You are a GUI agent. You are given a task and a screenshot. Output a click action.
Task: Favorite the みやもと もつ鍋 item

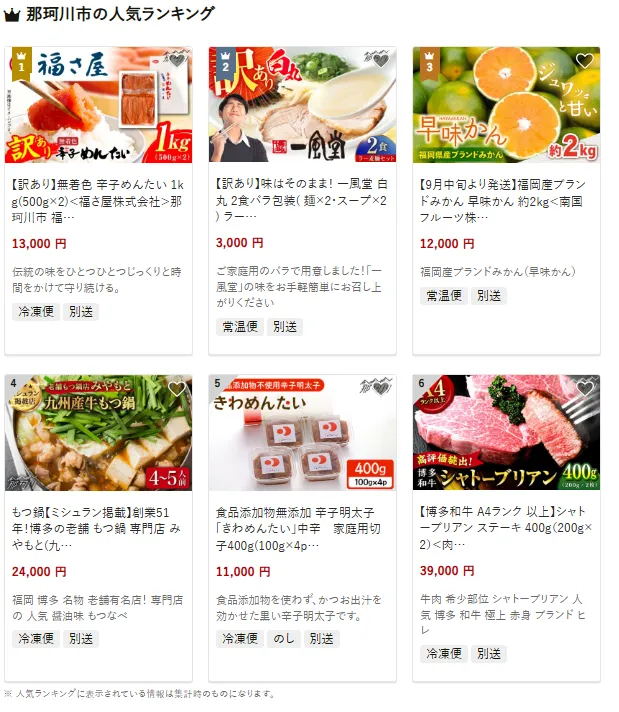point(177,389)
